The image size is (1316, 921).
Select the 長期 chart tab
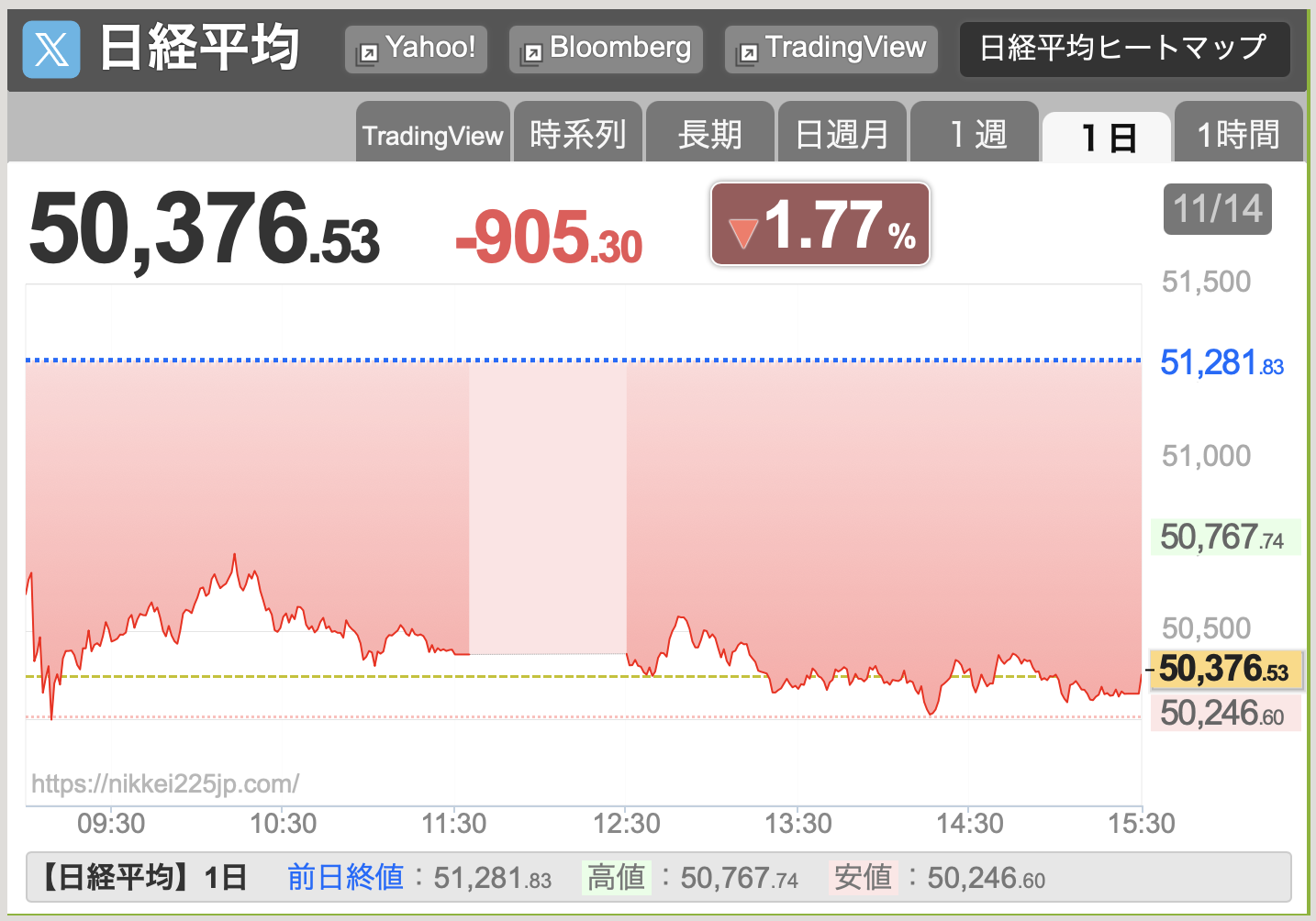pos(709,135)
